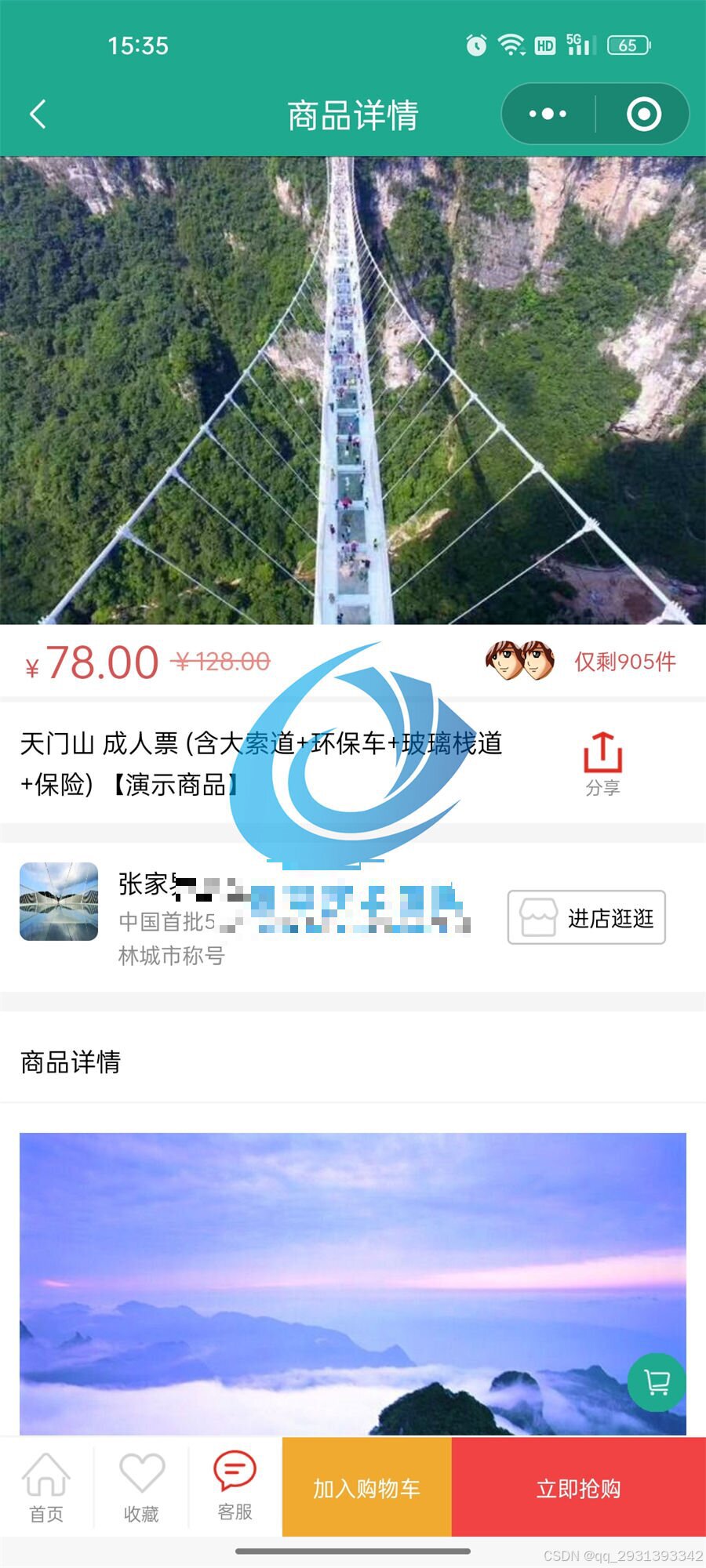This screenshot has width=706, height=1568.
Task: Tap 加入购物车 to add to cart
Action: (x=366, y=1487)
